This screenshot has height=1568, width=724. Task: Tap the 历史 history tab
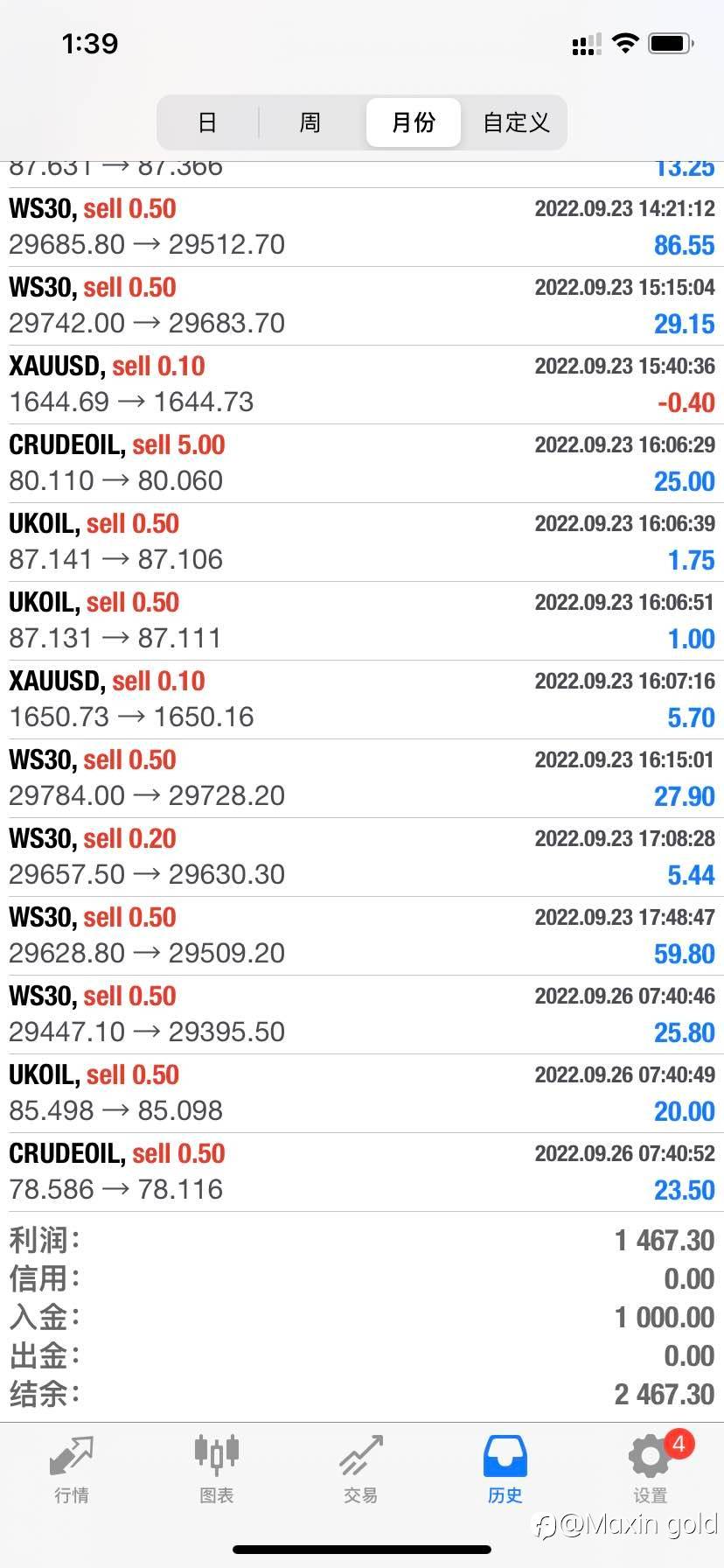click(x=505, y=1468)
